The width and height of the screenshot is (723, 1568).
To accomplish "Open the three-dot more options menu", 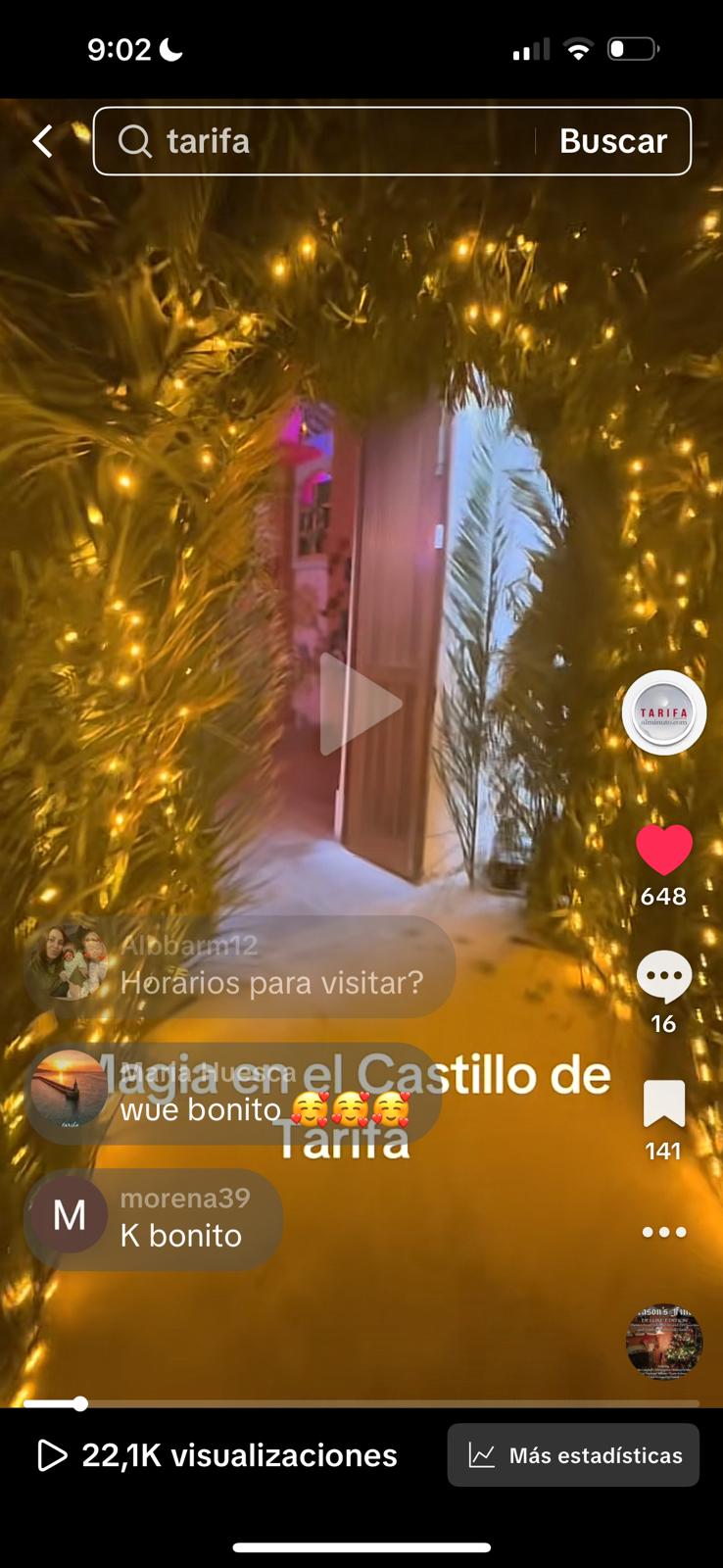I will [x=663, y=1232].
